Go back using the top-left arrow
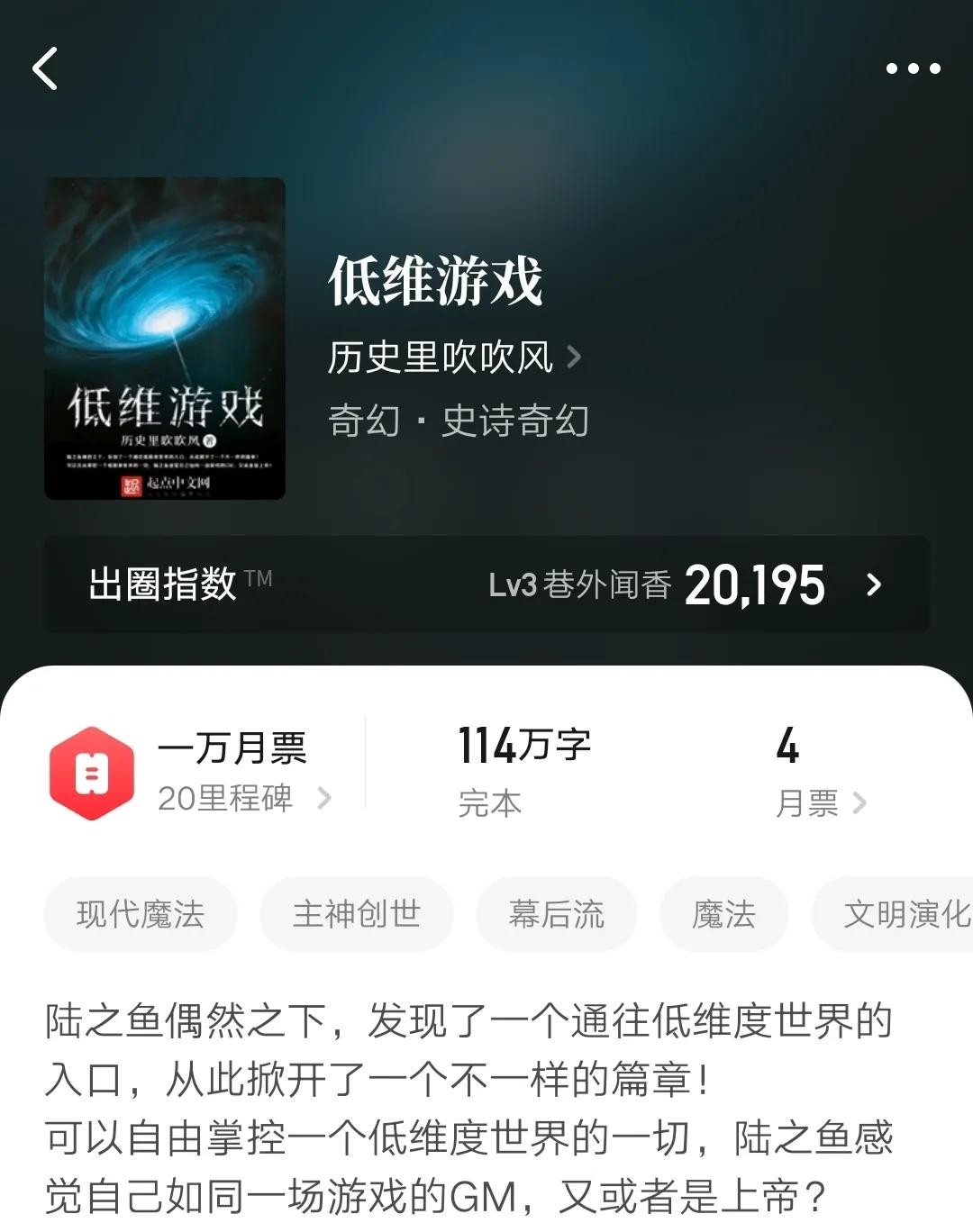 tap(45, 68)
